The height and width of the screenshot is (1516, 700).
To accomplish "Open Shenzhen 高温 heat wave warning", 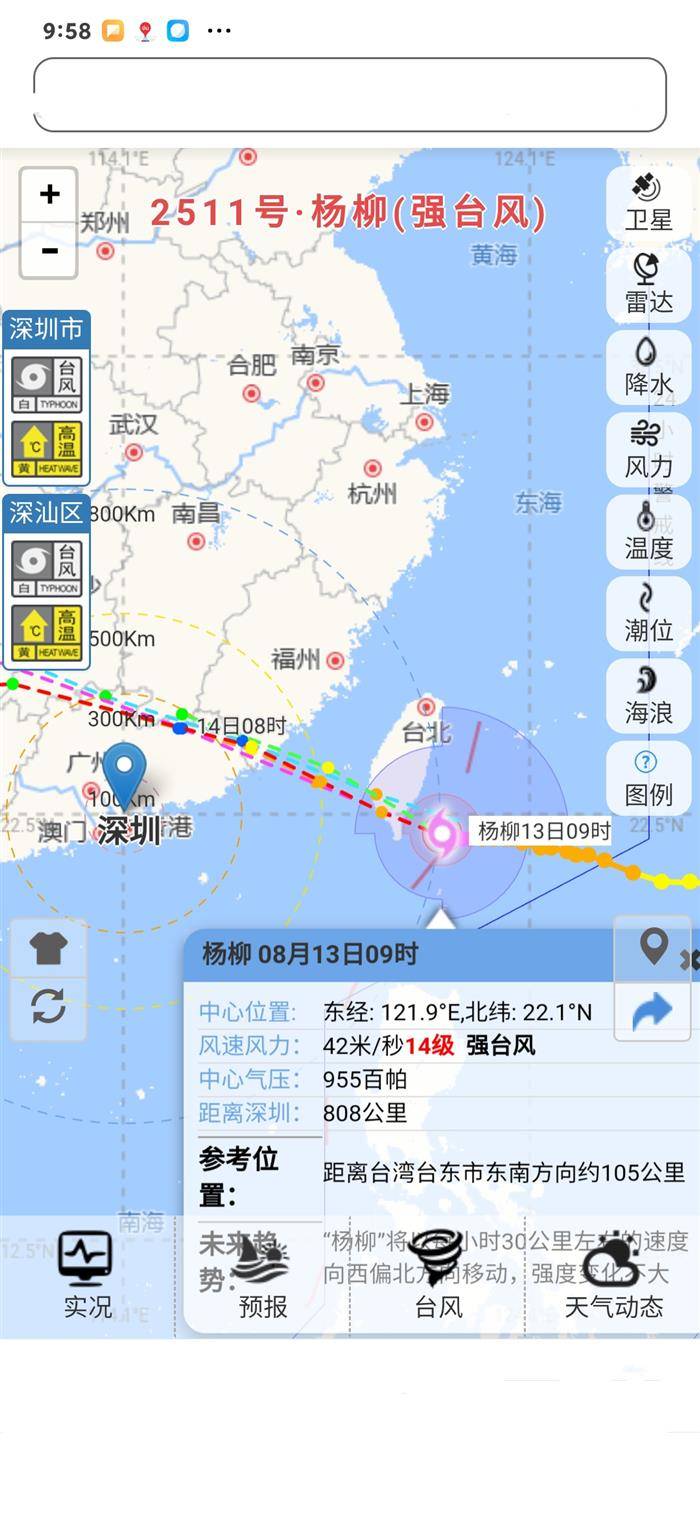I will click(47, 449).
